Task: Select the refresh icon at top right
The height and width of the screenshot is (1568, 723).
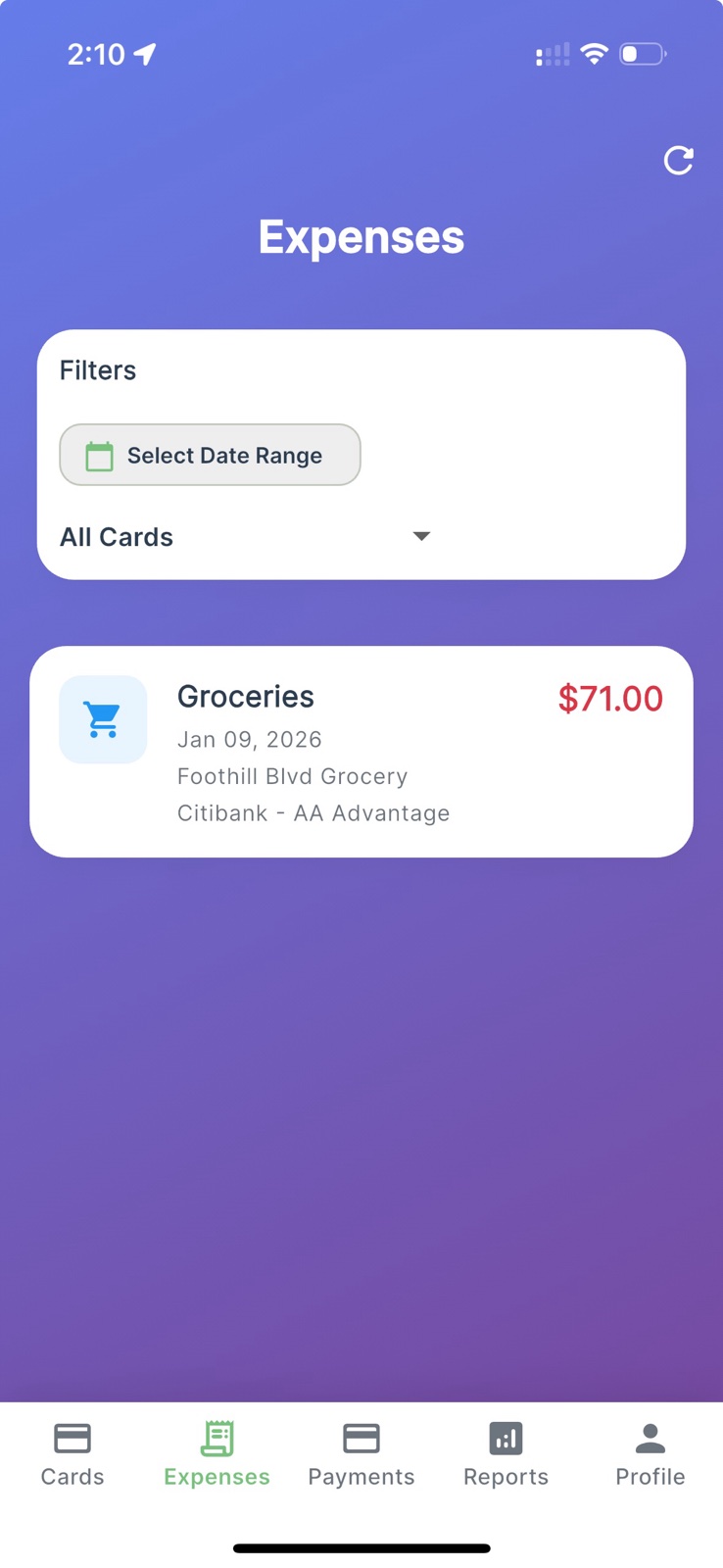Action: coord(679,161)
